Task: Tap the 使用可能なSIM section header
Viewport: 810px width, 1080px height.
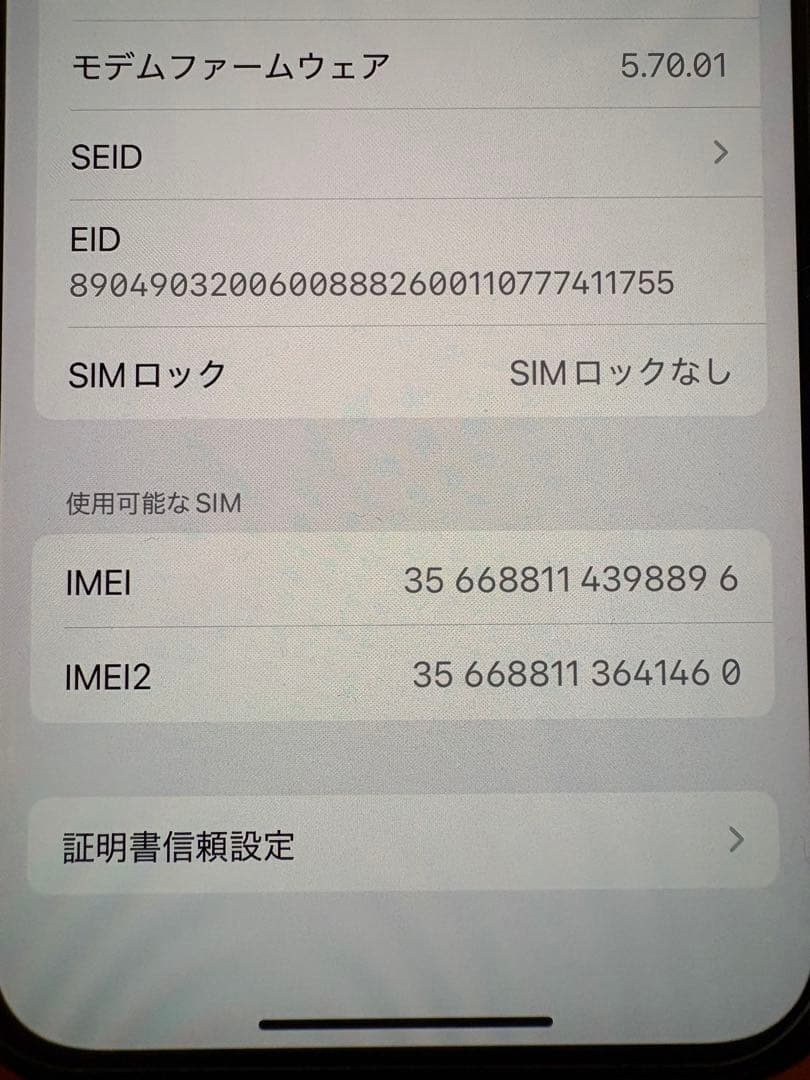Action: coord(152,505)
